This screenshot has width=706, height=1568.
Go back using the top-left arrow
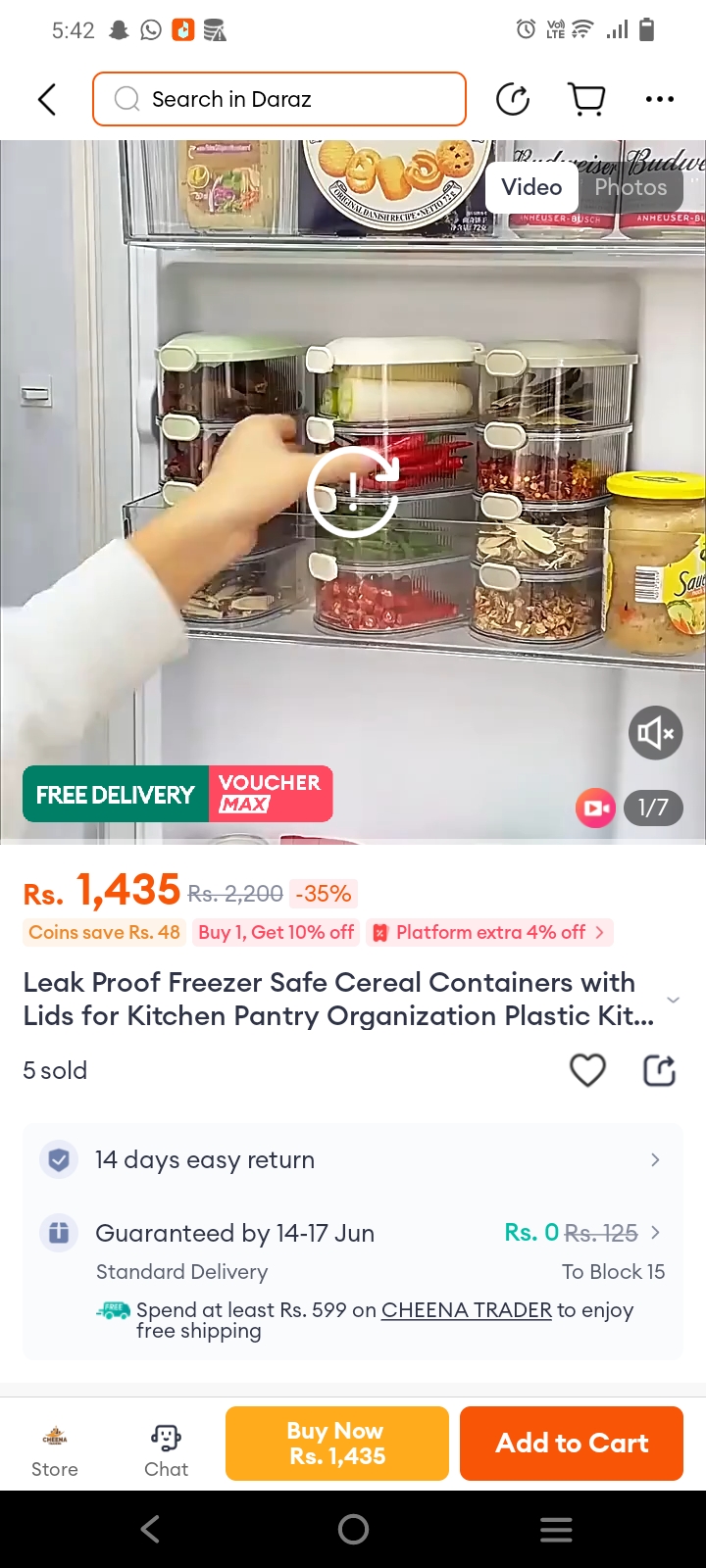(x=47, y=99)
